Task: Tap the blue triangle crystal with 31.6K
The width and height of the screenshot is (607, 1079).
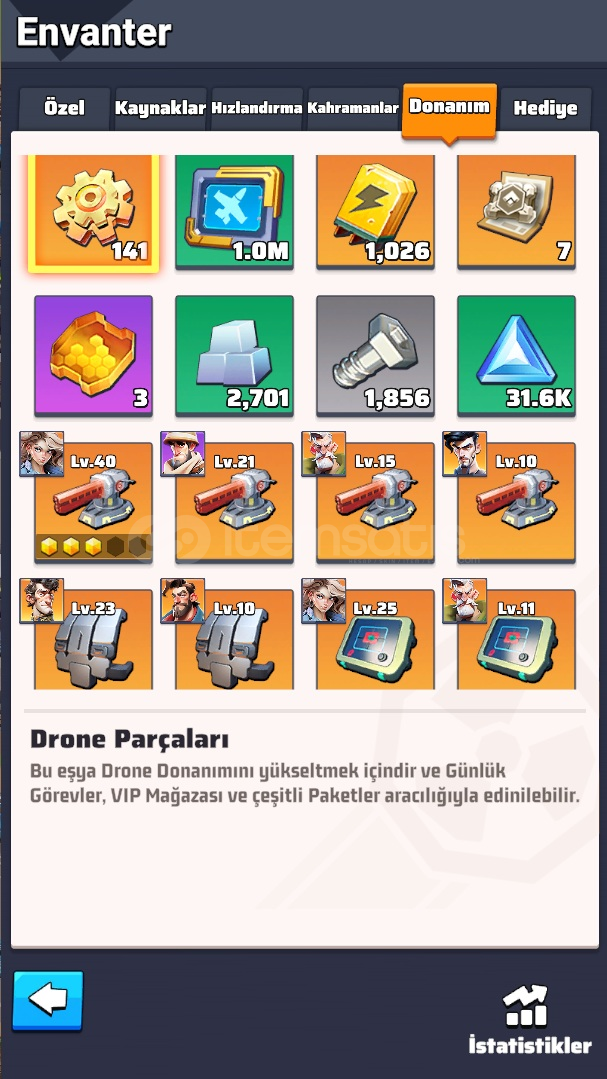Action: tap(517, 355)
